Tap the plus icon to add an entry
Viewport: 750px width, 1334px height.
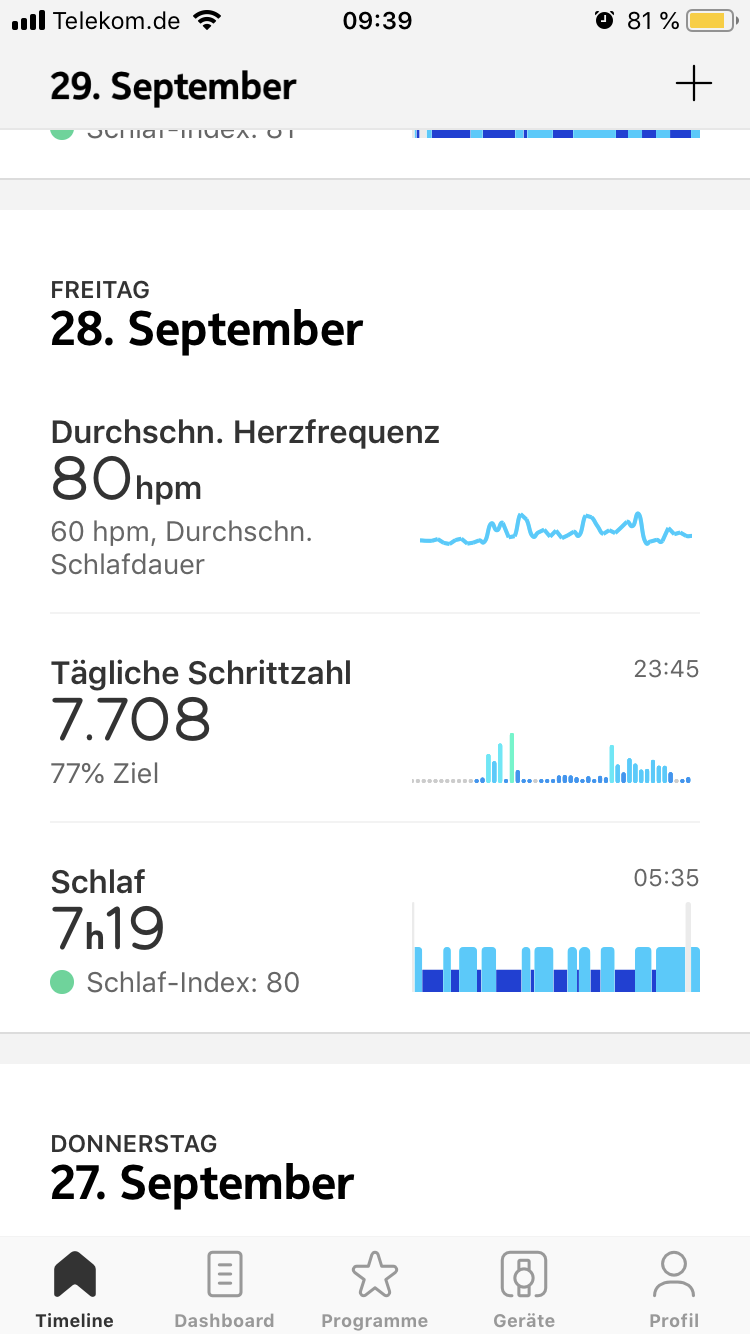click(x=693, y=85)
